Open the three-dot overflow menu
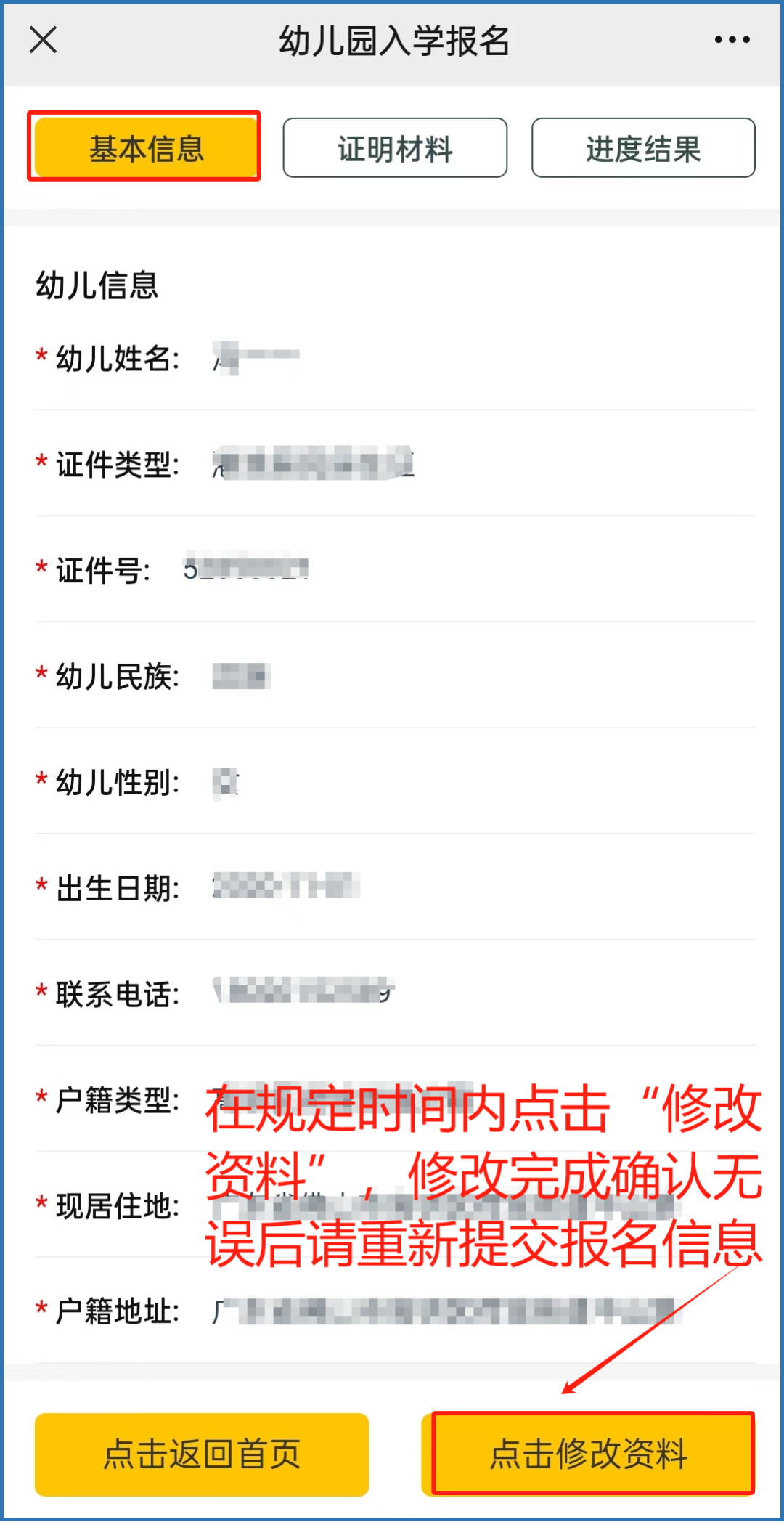This screenshot has height=1522, width=784. [732, 40]
